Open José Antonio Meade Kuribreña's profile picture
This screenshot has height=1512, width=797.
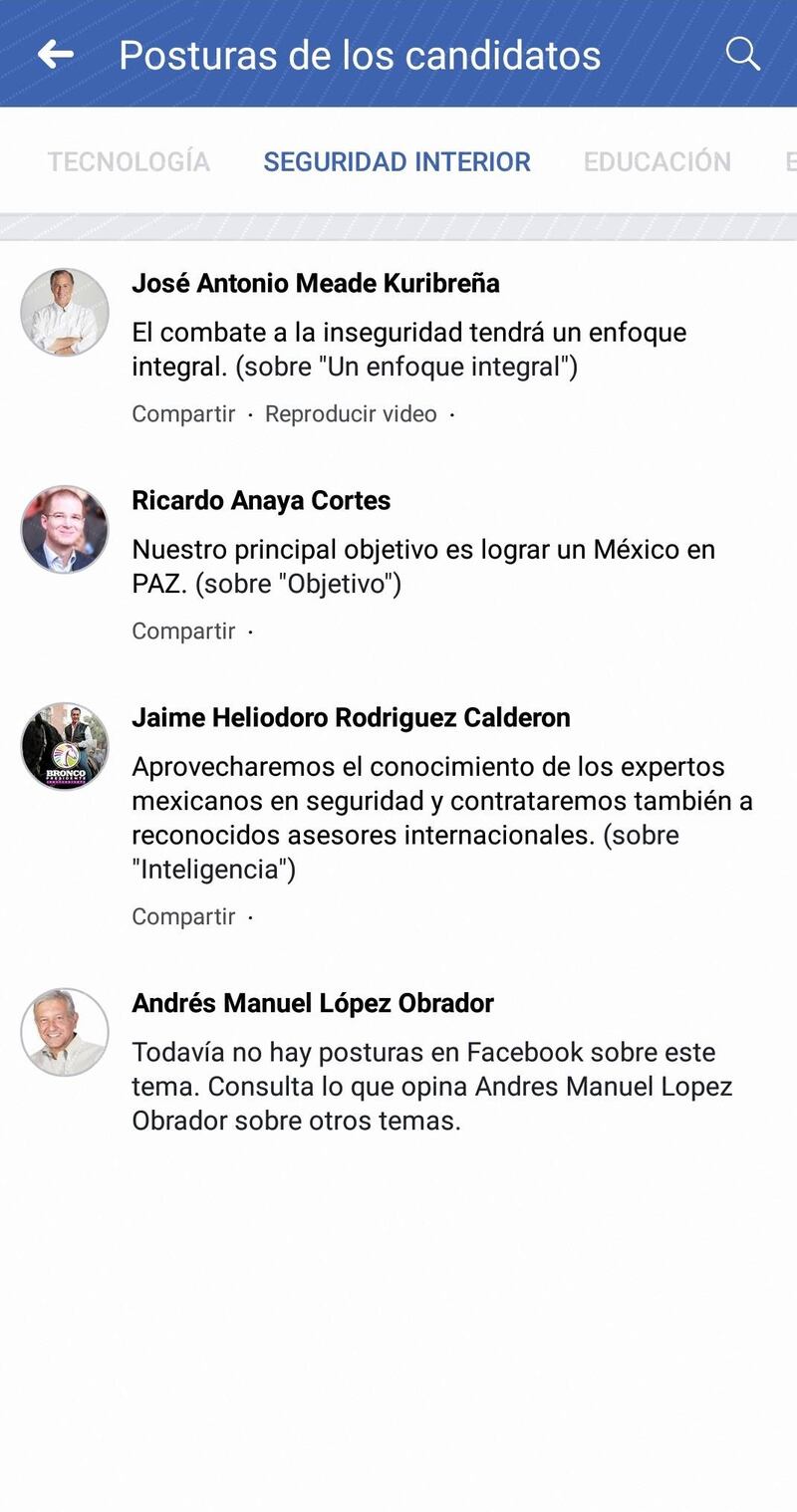tap(65, 312)
